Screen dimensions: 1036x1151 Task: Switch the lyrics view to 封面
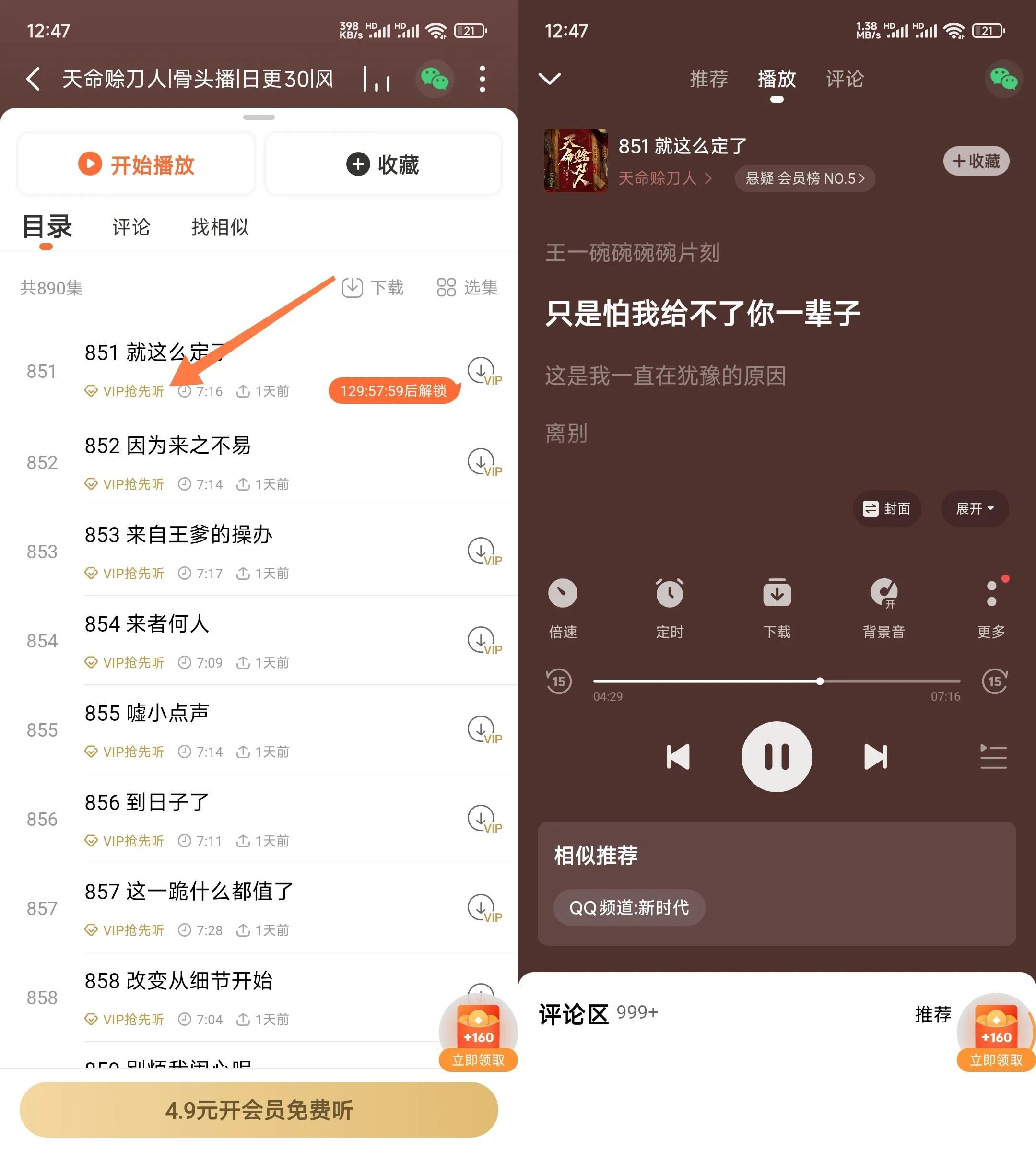[886, 508]
